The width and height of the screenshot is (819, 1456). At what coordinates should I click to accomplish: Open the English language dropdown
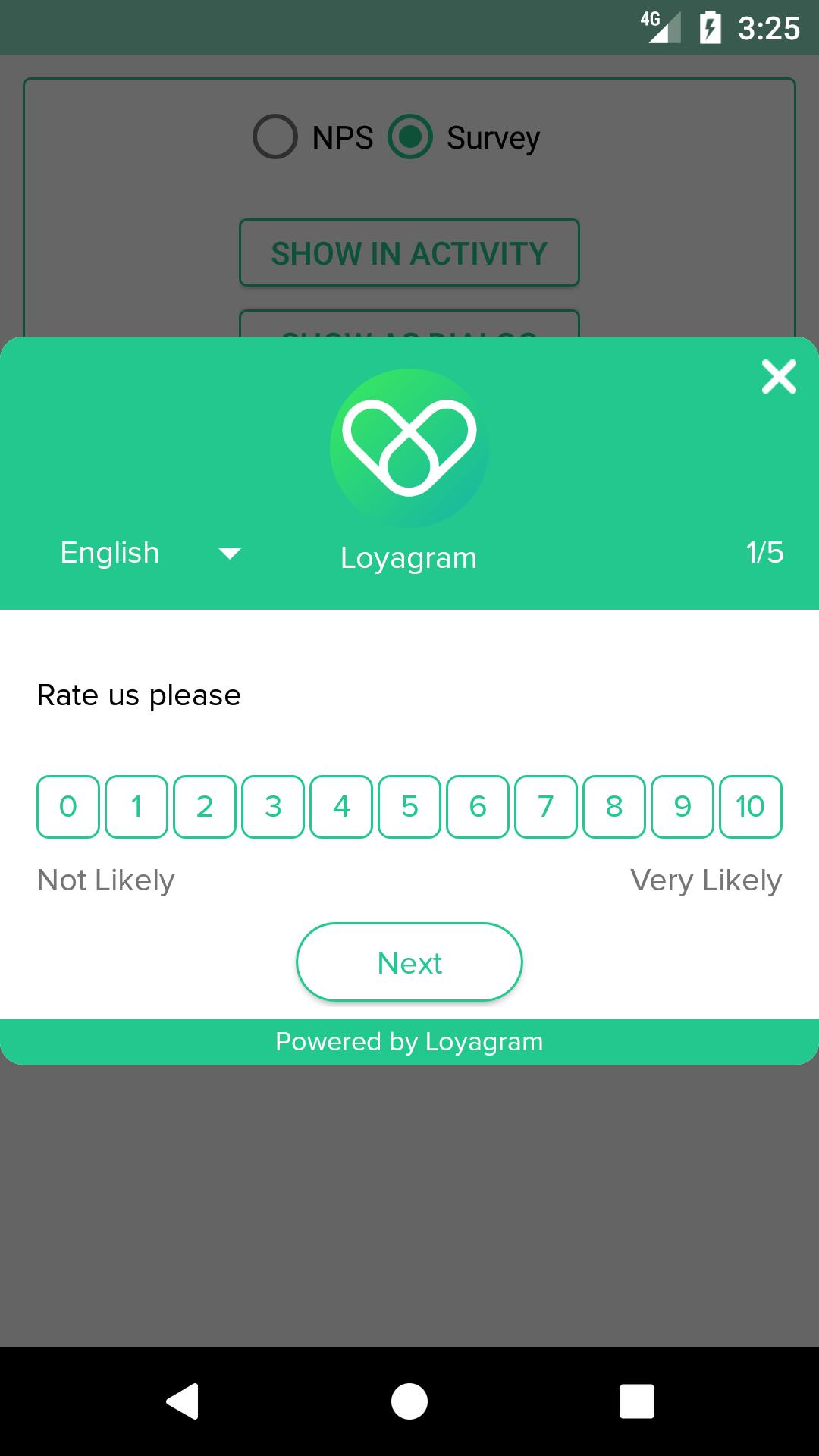pos(150,553)
